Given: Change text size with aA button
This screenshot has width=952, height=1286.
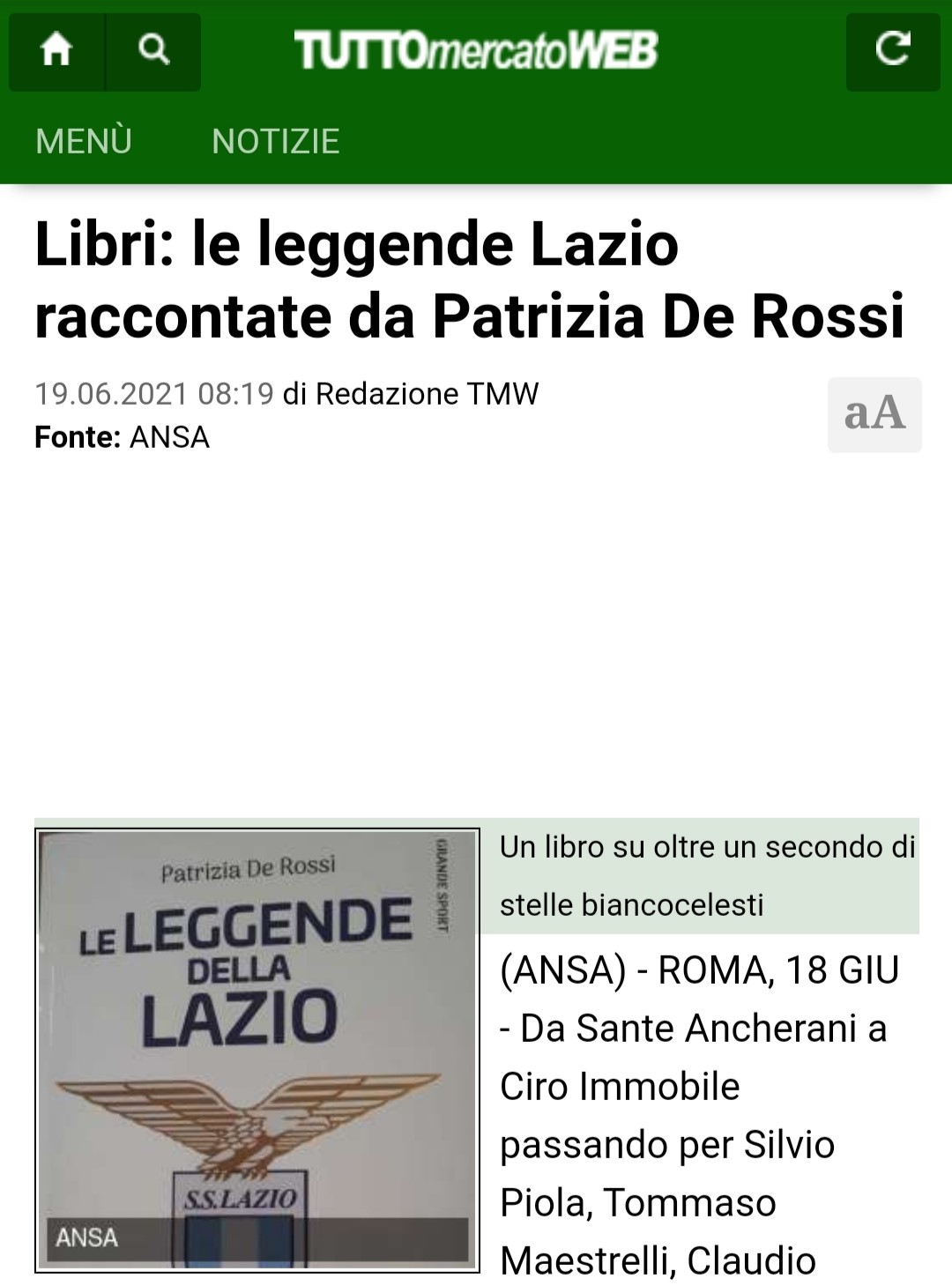Looking at the screenshot, I should 874,414.
